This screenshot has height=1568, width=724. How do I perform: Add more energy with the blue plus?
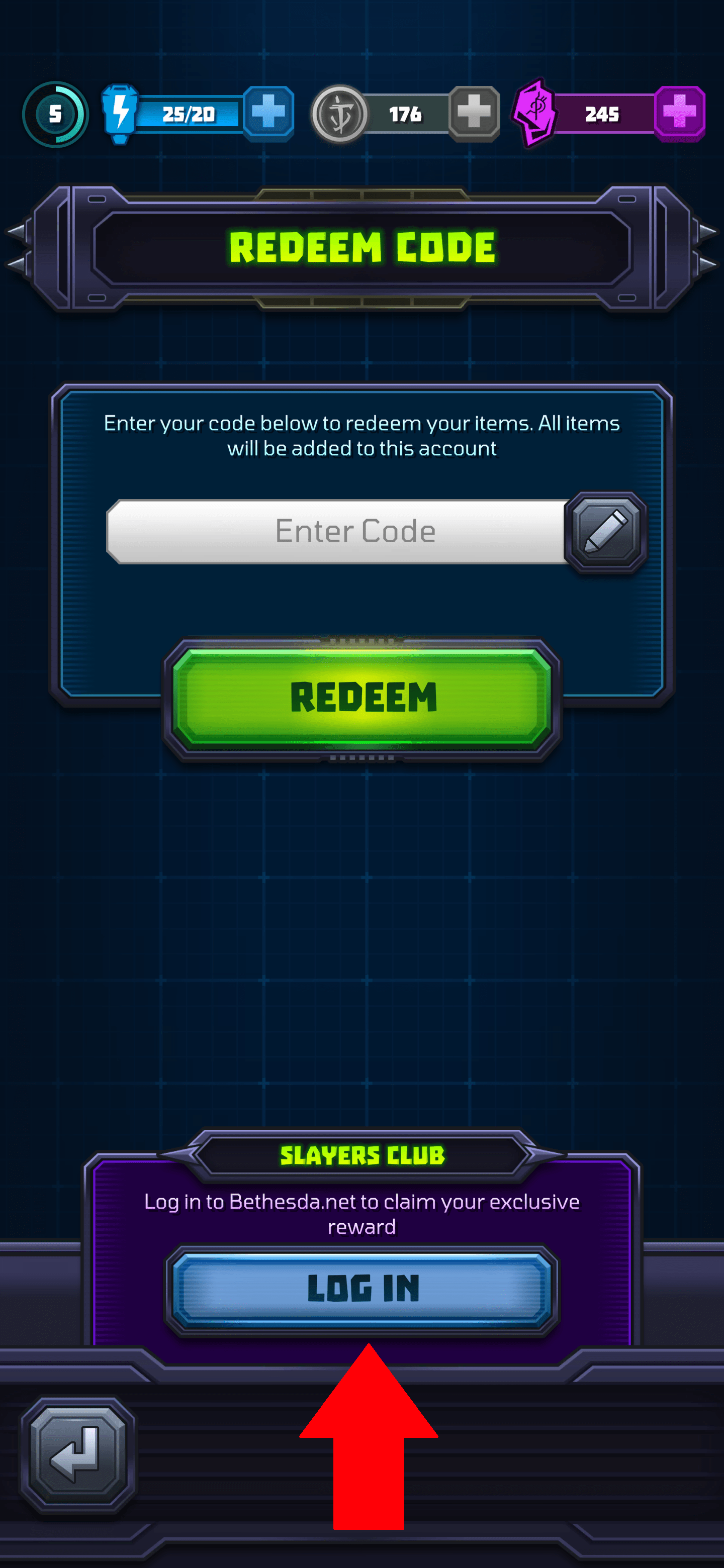point(268,113)
